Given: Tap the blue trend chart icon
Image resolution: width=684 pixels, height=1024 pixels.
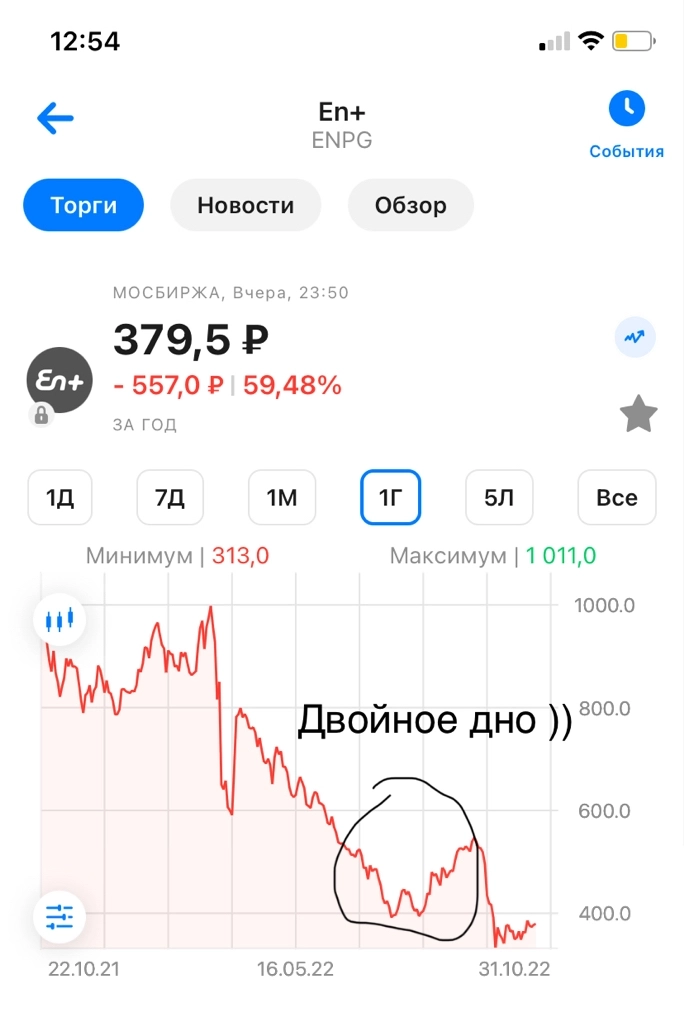Looking at the screenshot, I should (634, 338).
